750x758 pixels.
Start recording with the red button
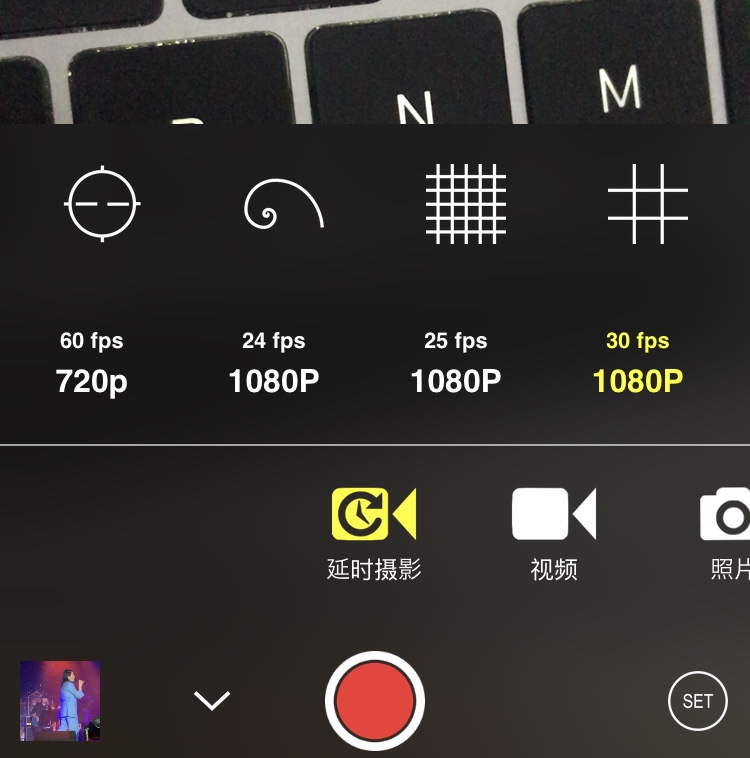pos(375,701)
